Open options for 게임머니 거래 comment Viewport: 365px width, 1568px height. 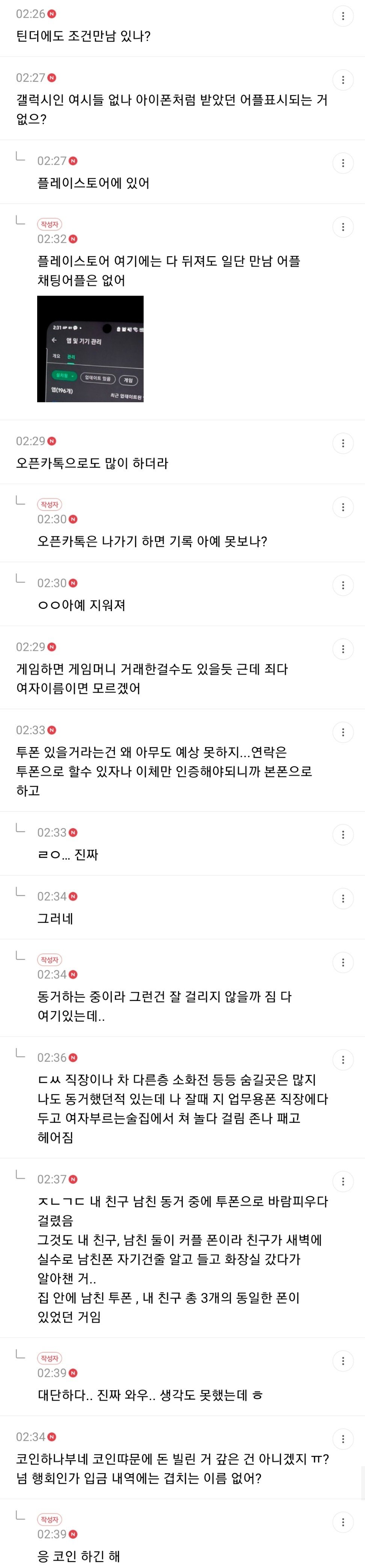[x=343, y=649]
